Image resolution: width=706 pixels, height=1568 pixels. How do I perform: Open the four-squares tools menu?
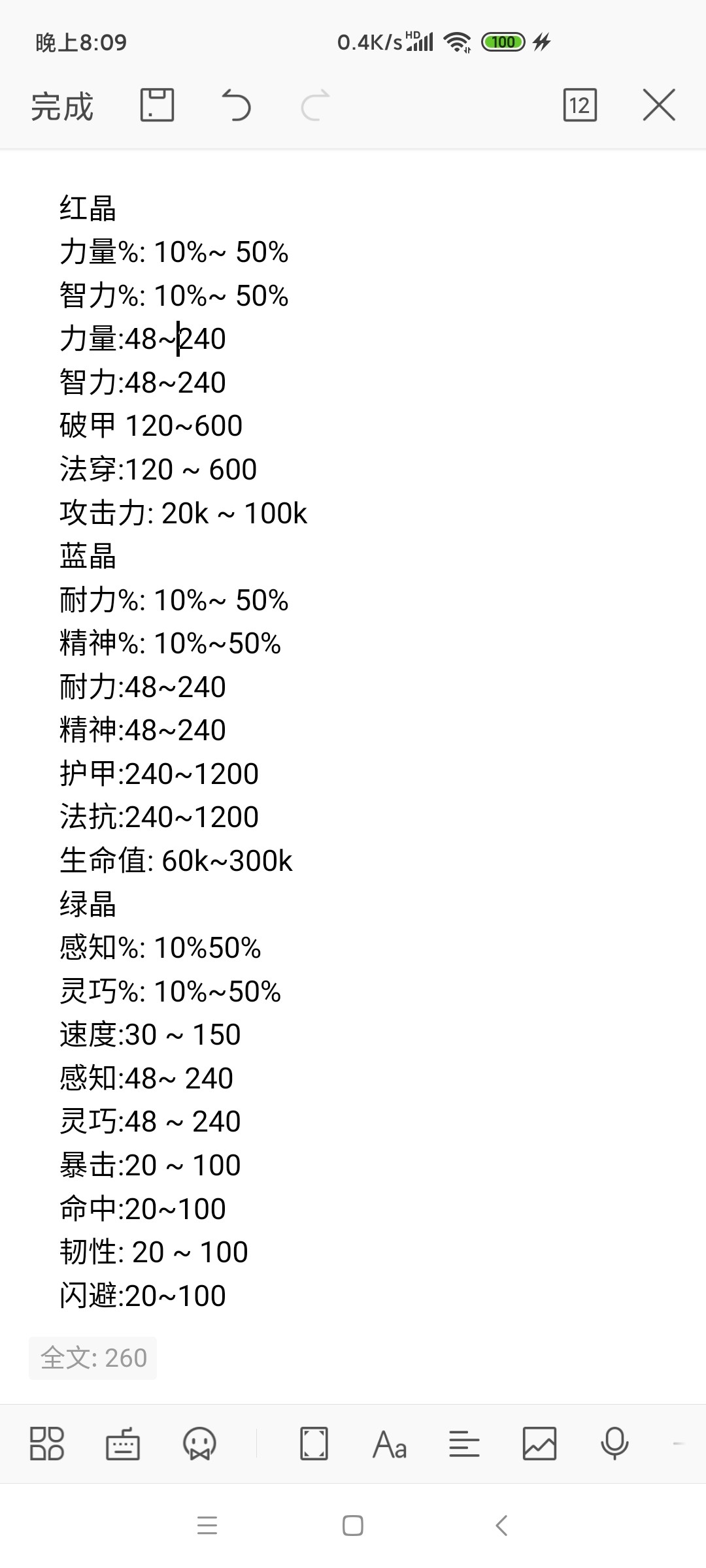(x=47, y=1443)
